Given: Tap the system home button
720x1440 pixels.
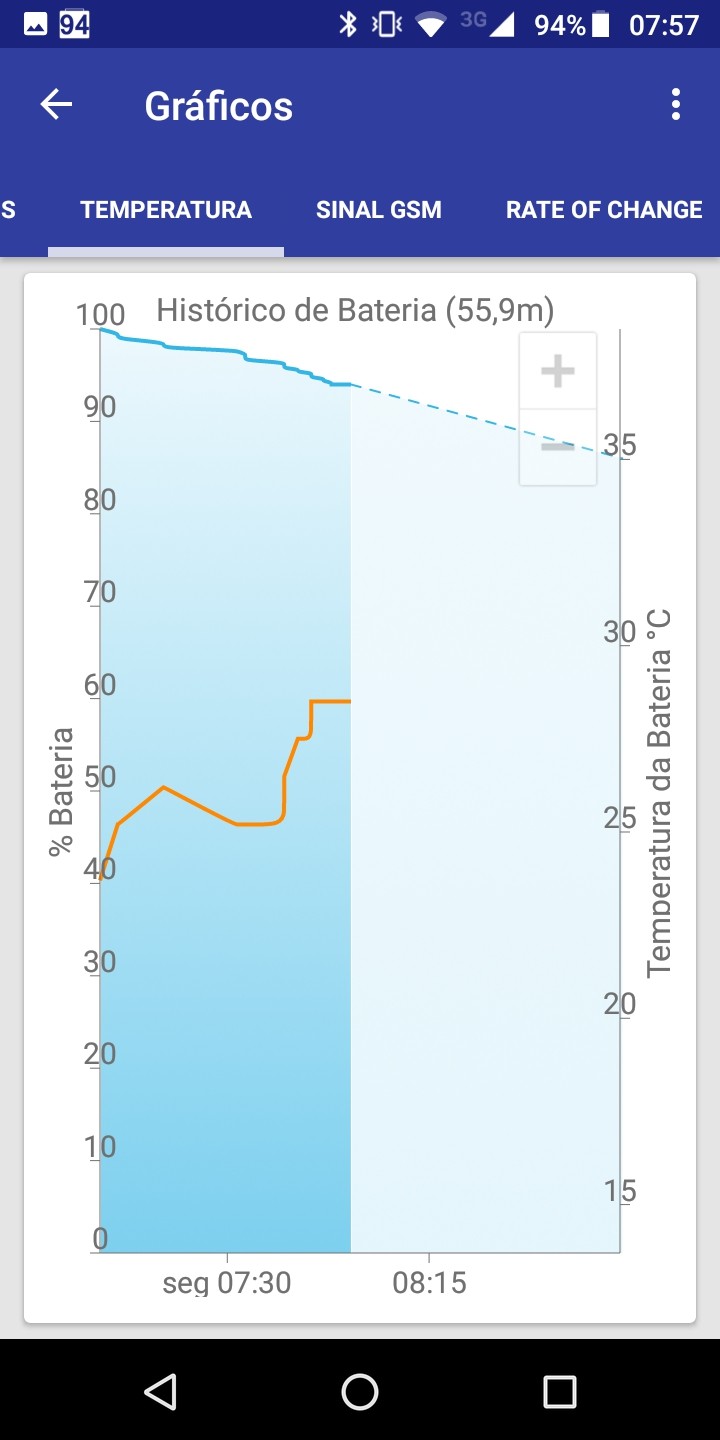Looking at the screenshot, I should (x=360, y=1391).
